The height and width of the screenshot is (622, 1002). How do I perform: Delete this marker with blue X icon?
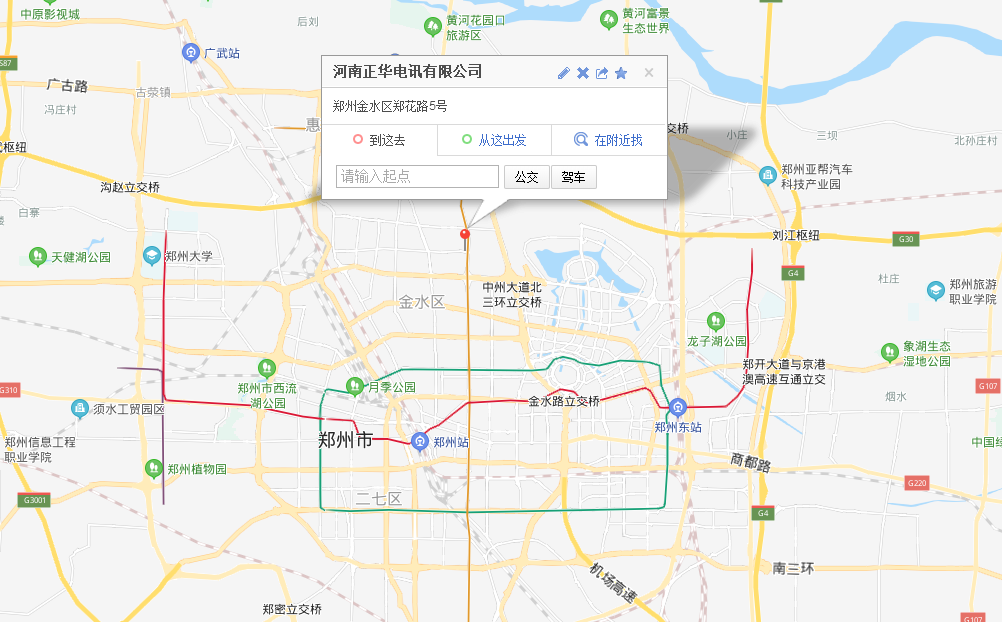coord(583,73)
